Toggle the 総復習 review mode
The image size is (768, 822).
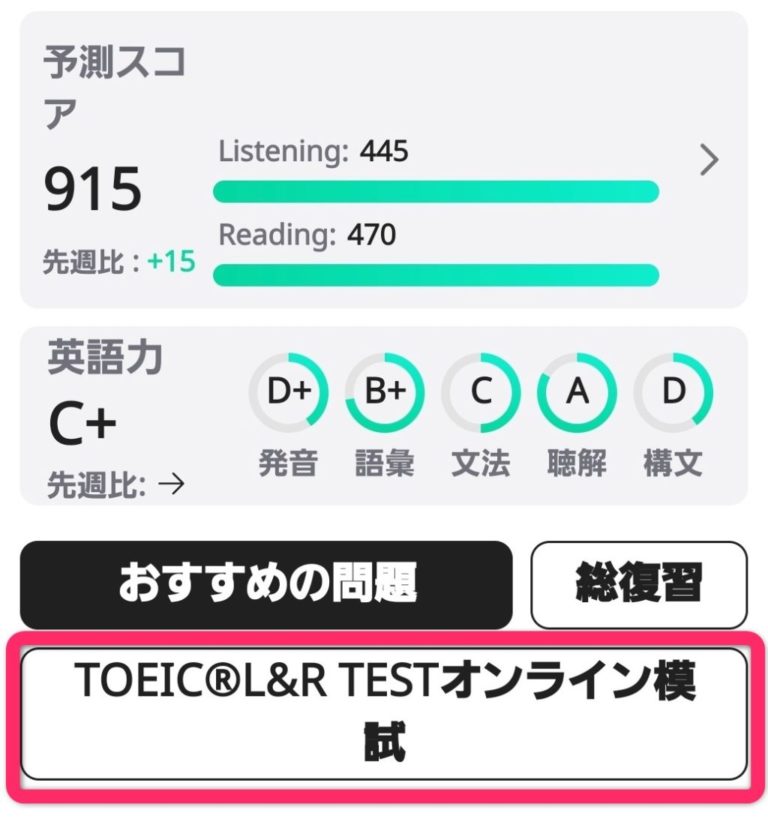pos(640,585)
